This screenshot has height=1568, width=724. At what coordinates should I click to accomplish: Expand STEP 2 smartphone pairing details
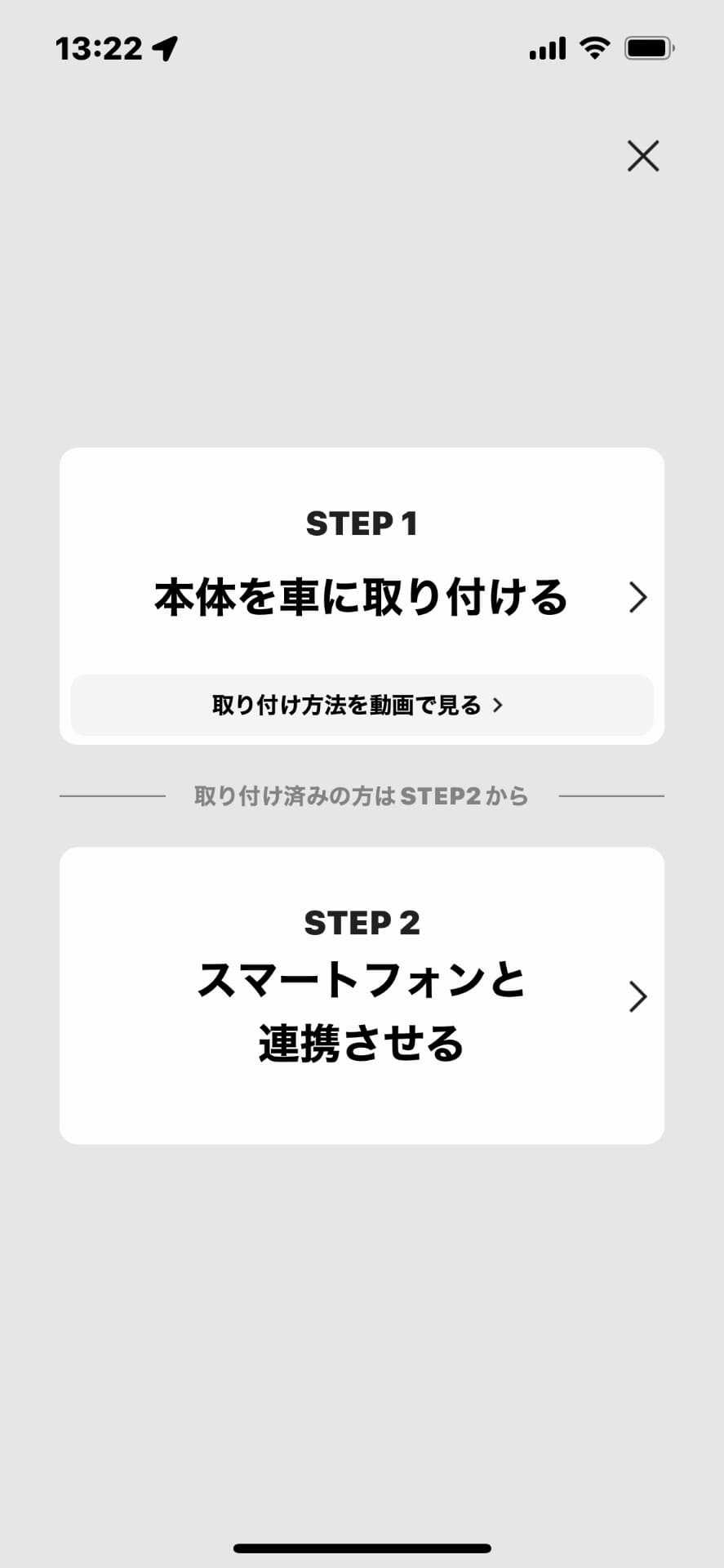click(x=362, y=980)
